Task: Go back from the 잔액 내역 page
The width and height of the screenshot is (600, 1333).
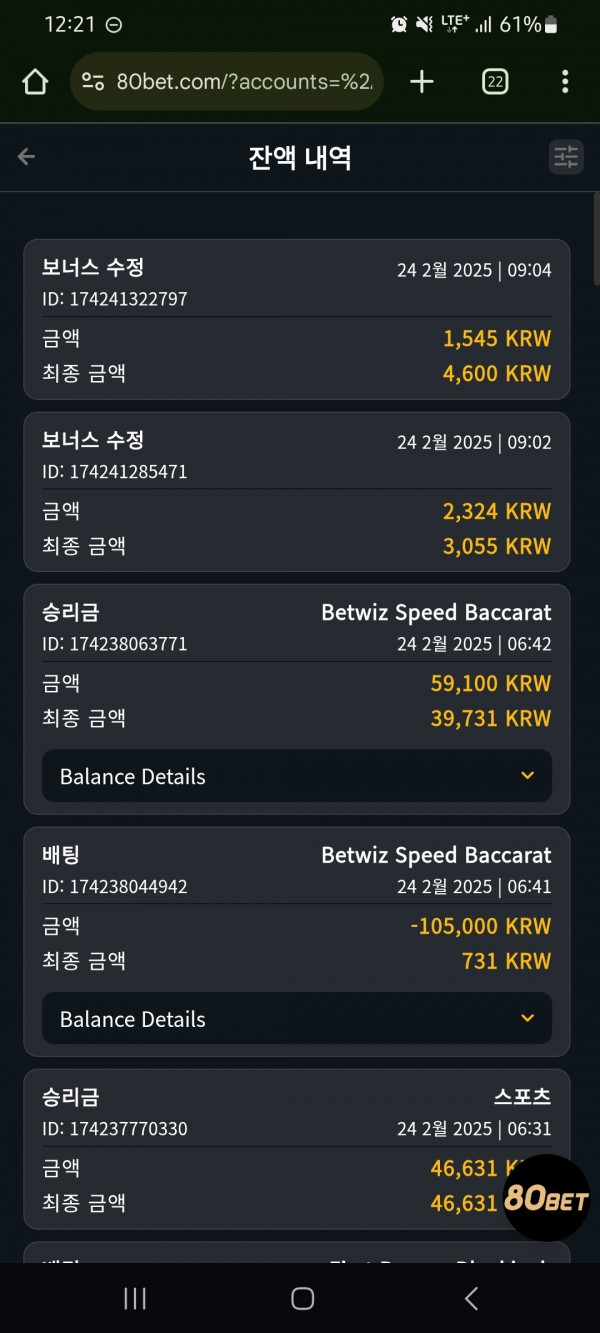Action: coord(27,157)
